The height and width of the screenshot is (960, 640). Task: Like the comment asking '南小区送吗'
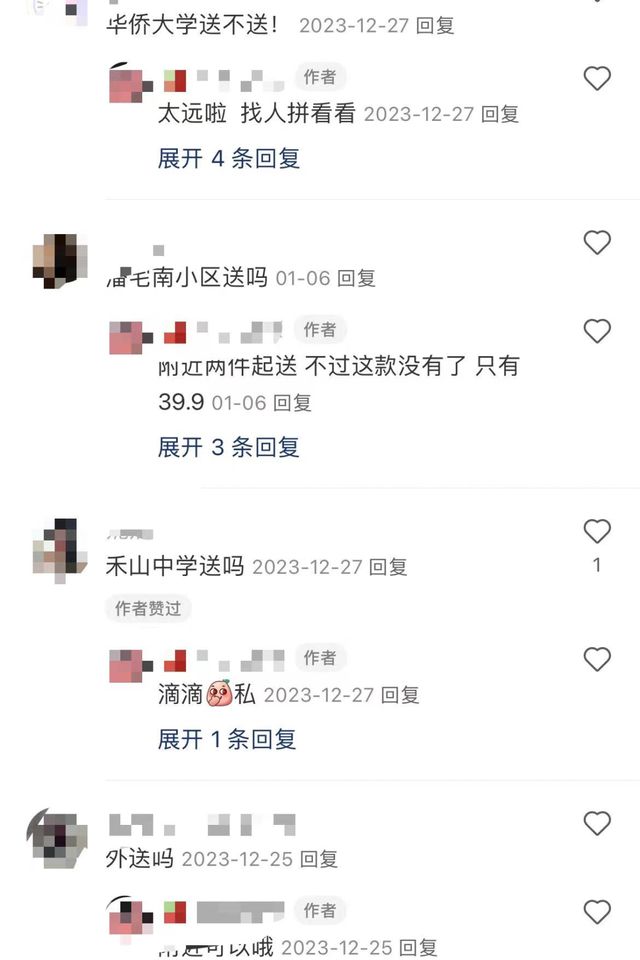point(597,242)
